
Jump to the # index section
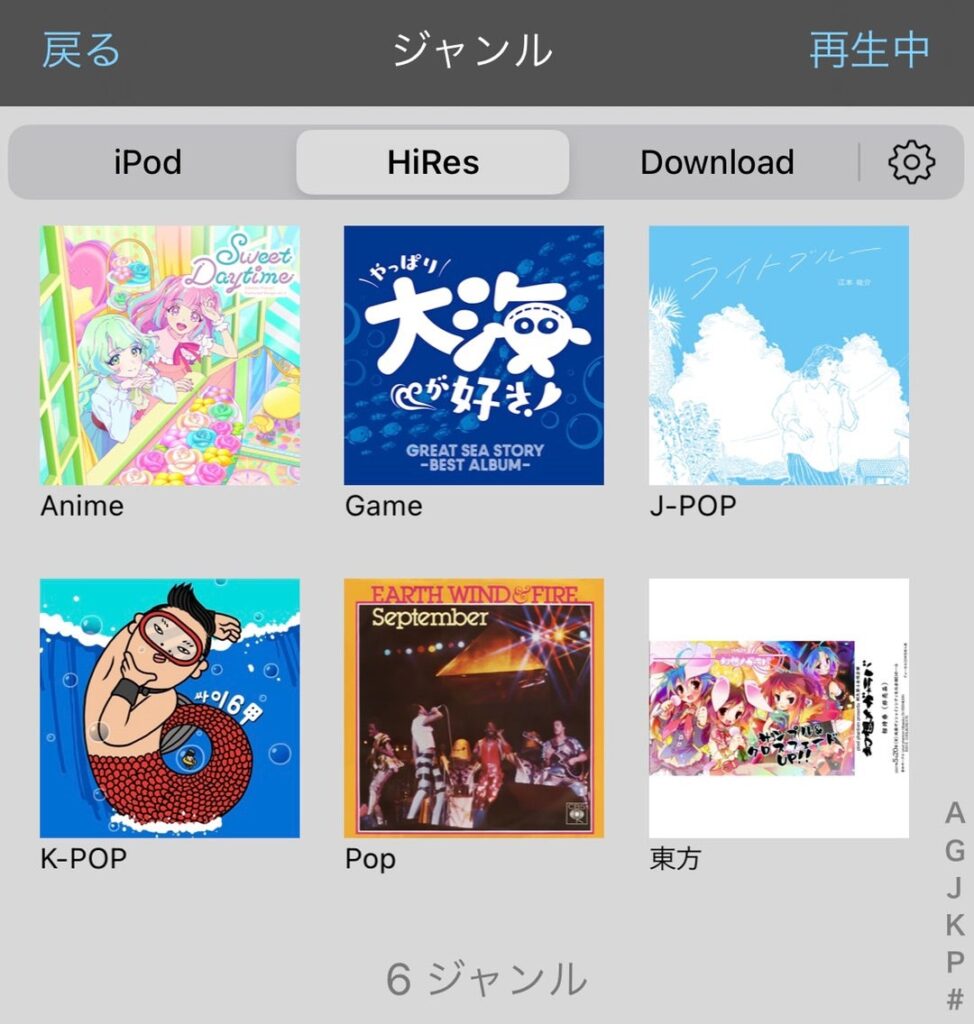point(955,998)
